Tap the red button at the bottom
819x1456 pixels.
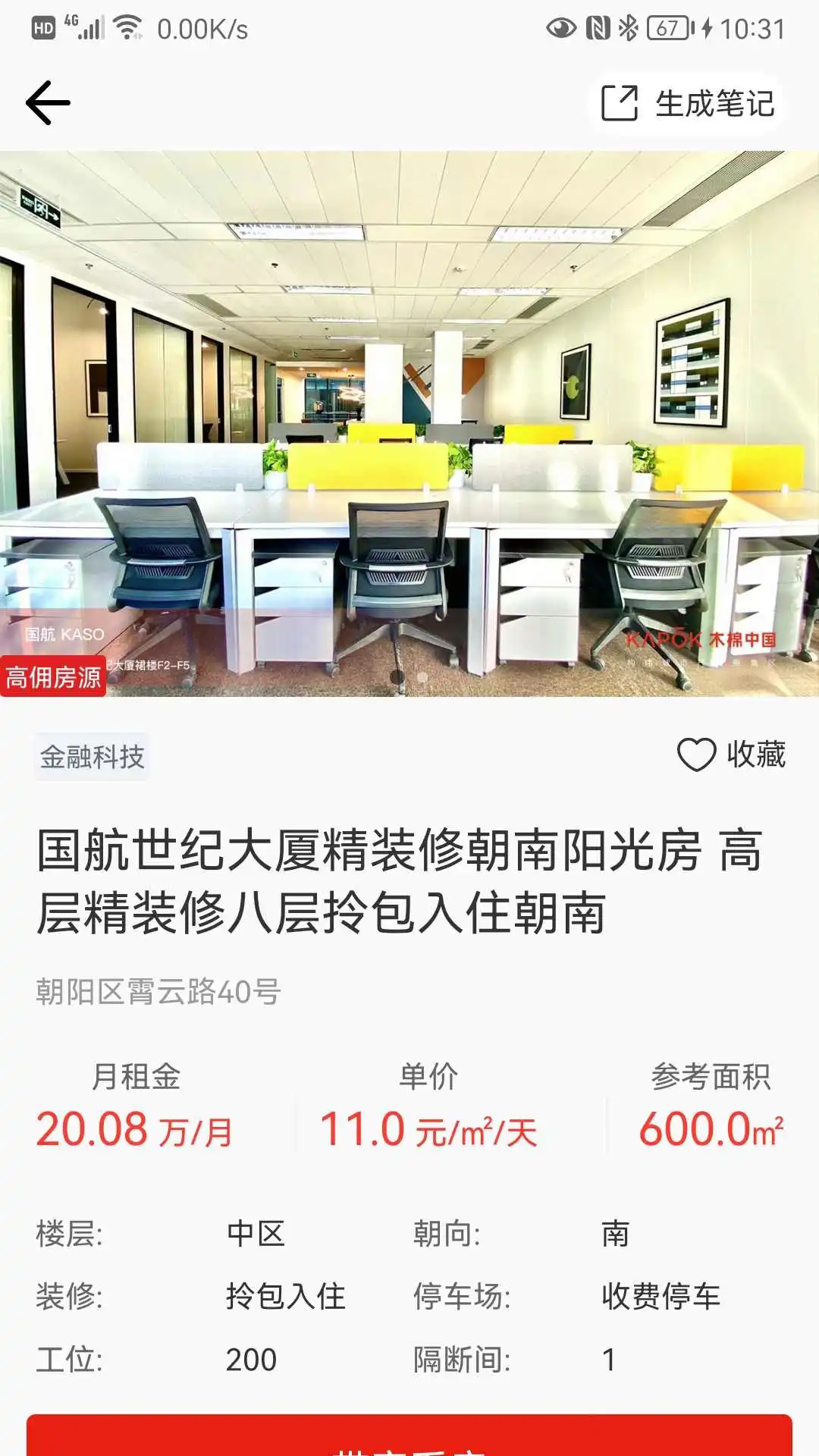click(x=409, y=1436)
